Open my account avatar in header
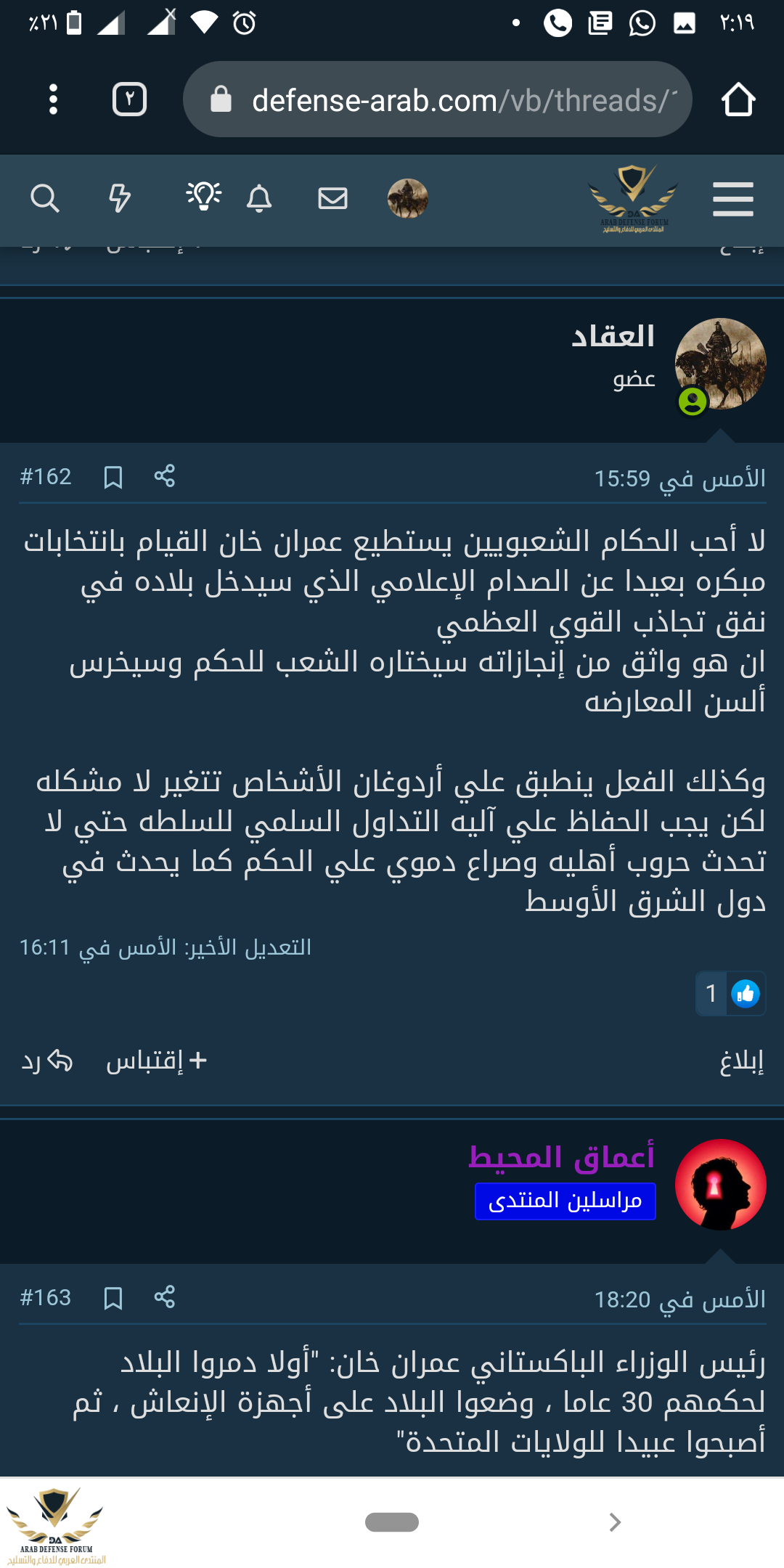Screen dimensions: 784x1568 [x=407, y=198]
